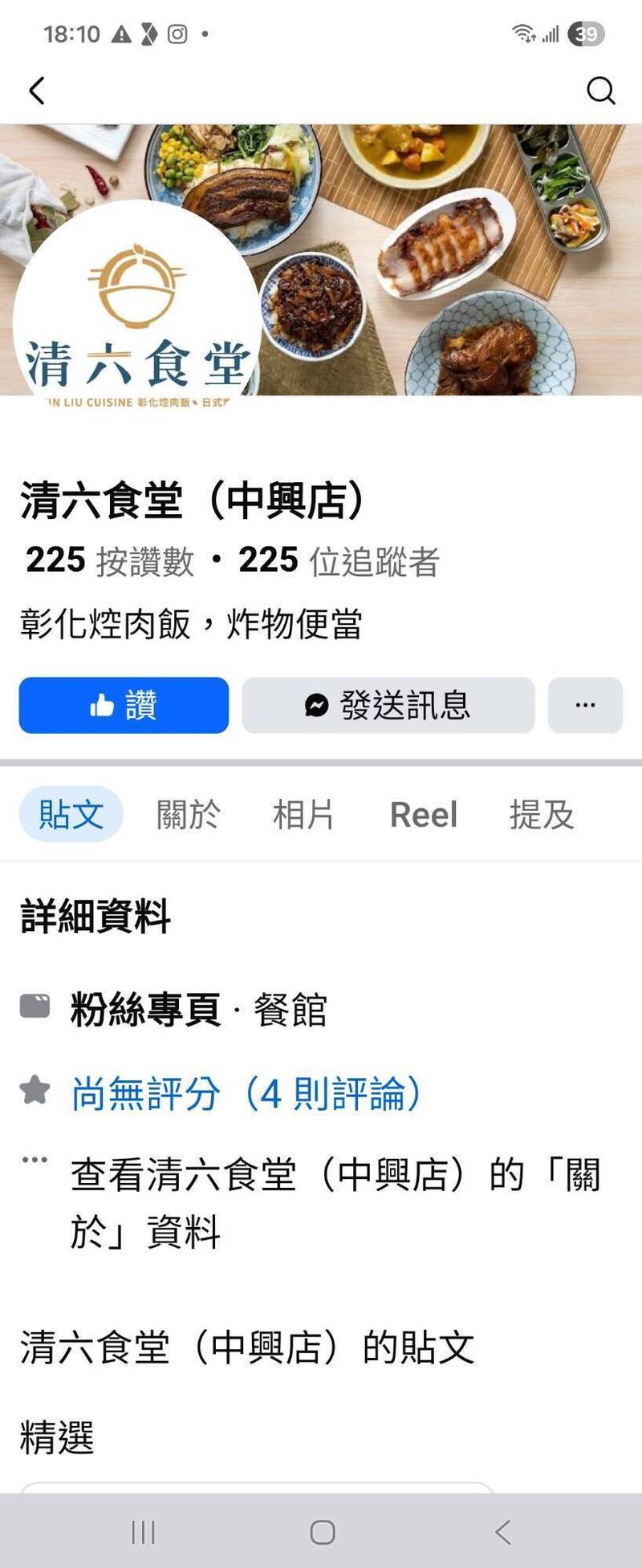The width and height of the screenshot is (642, 1568).
Task: Toggle like by pressing the 讚 button
Action: point(124,705)
